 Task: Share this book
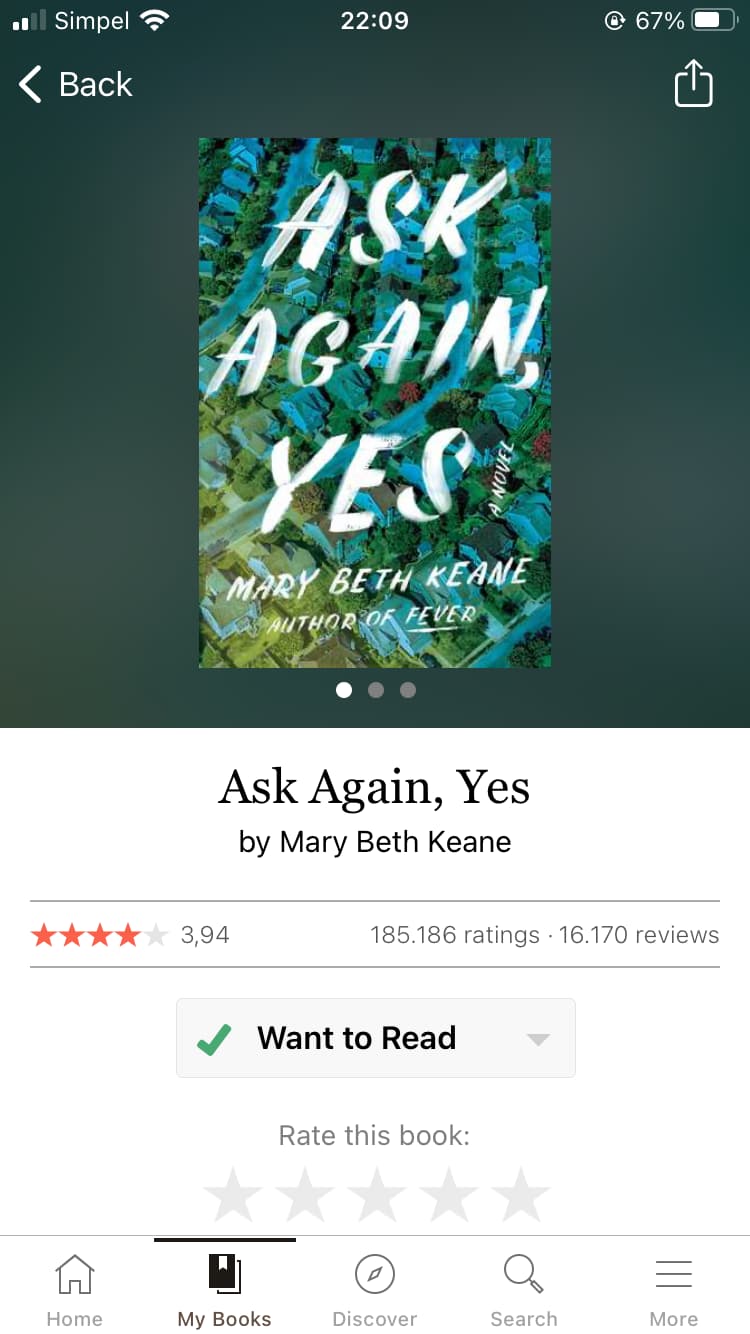[693, 83]
